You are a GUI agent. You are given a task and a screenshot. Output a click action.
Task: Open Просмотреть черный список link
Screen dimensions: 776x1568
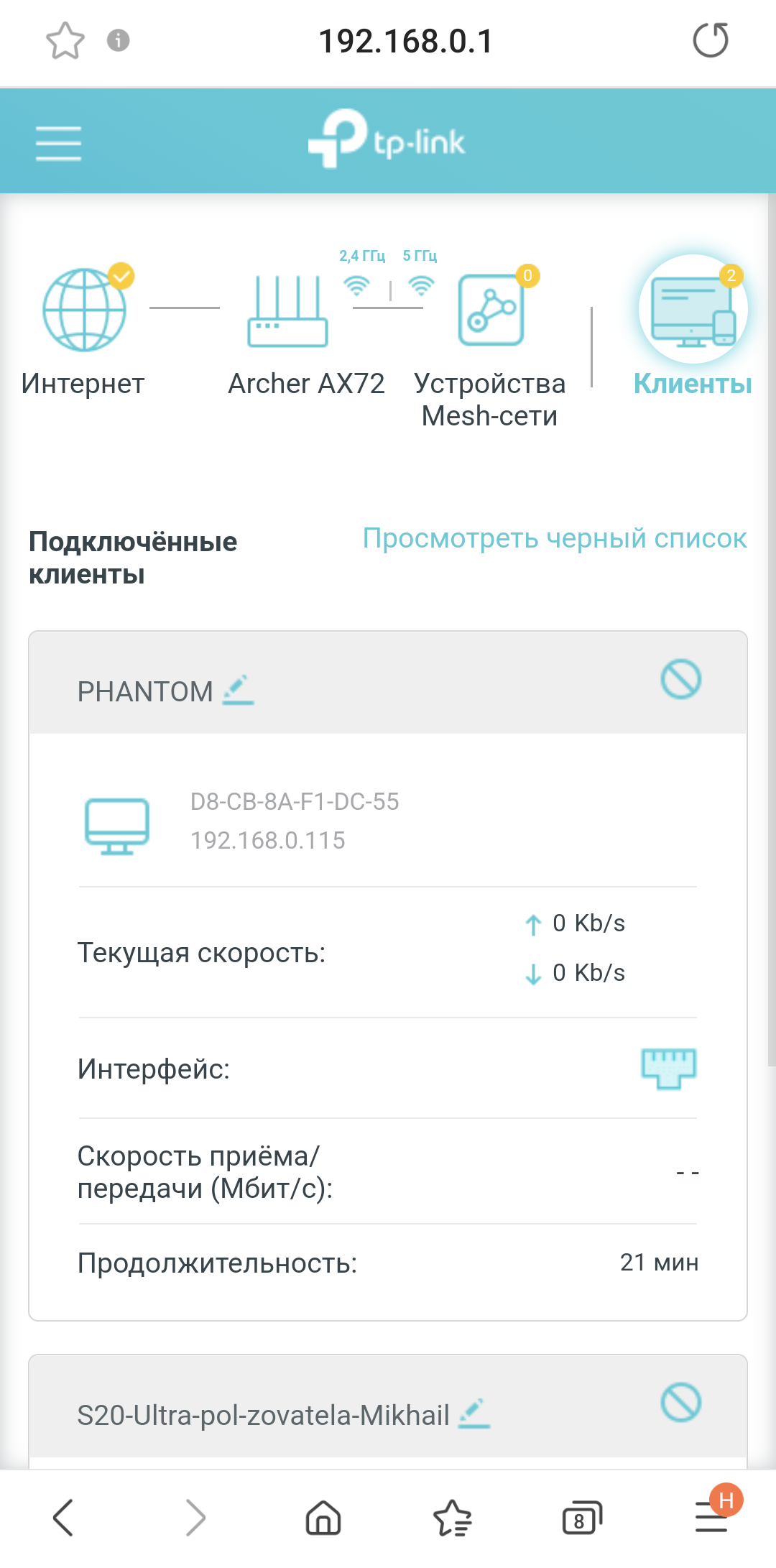coord(555,538)
